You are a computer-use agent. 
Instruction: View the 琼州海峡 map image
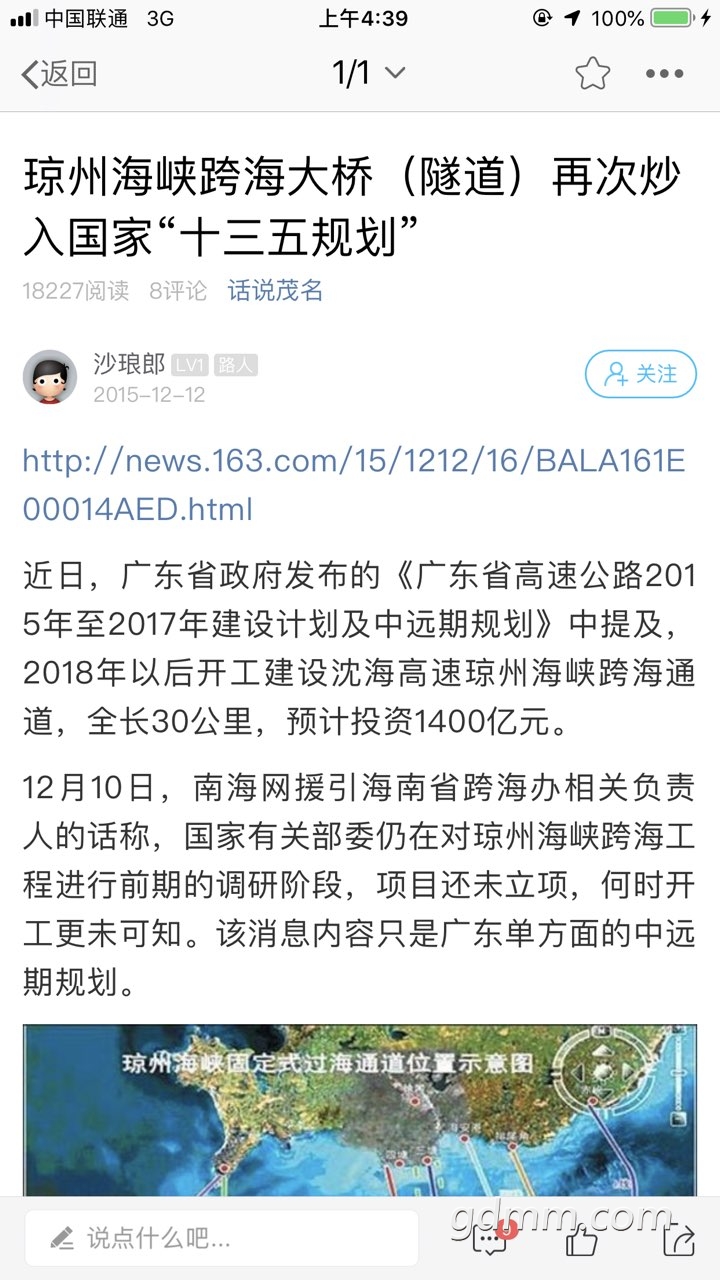(360, 1110)
